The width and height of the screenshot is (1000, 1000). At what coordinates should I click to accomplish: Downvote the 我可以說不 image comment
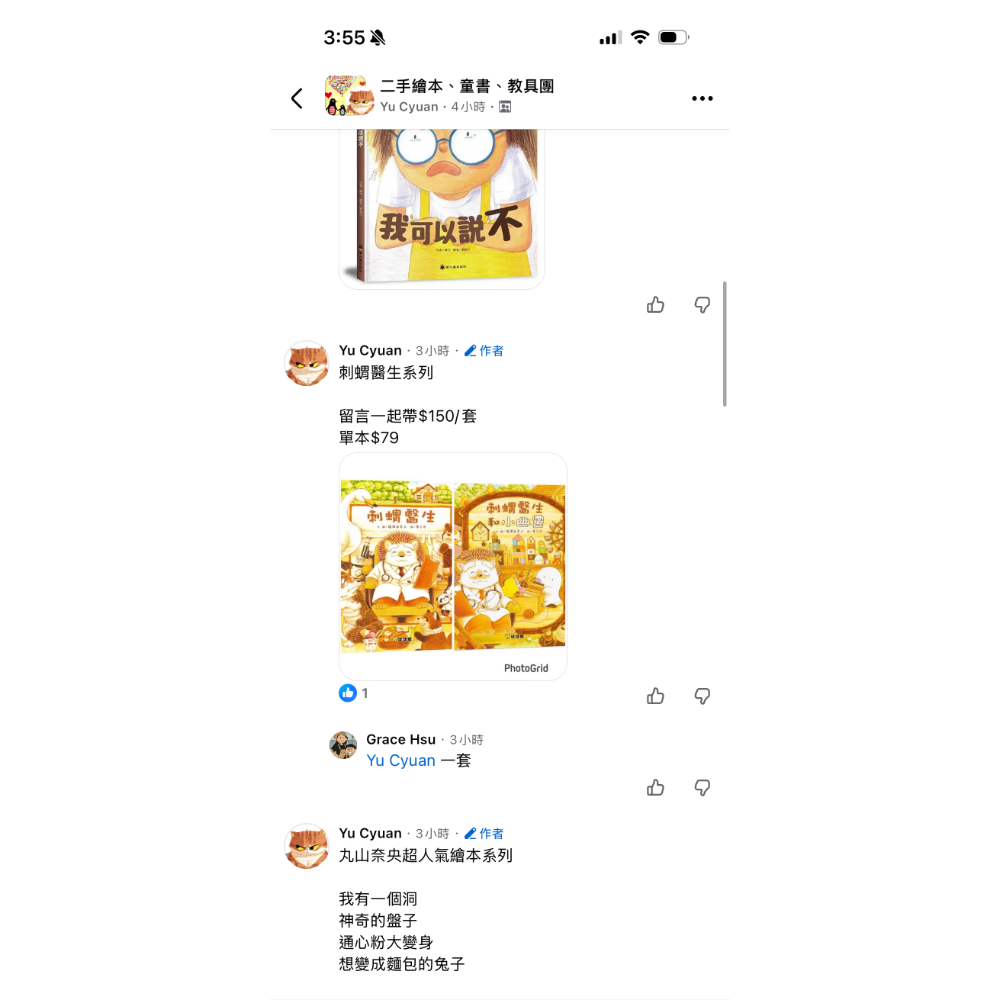tap(702, 305)
